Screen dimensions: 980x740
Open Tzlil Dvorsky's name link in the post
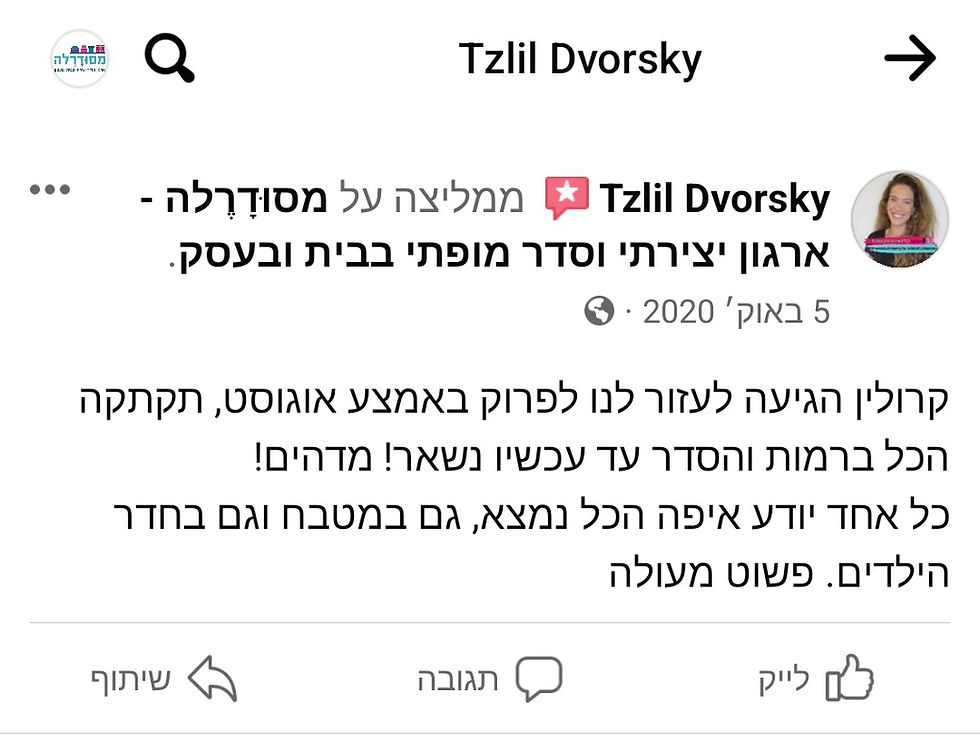[x=714, y=201]
